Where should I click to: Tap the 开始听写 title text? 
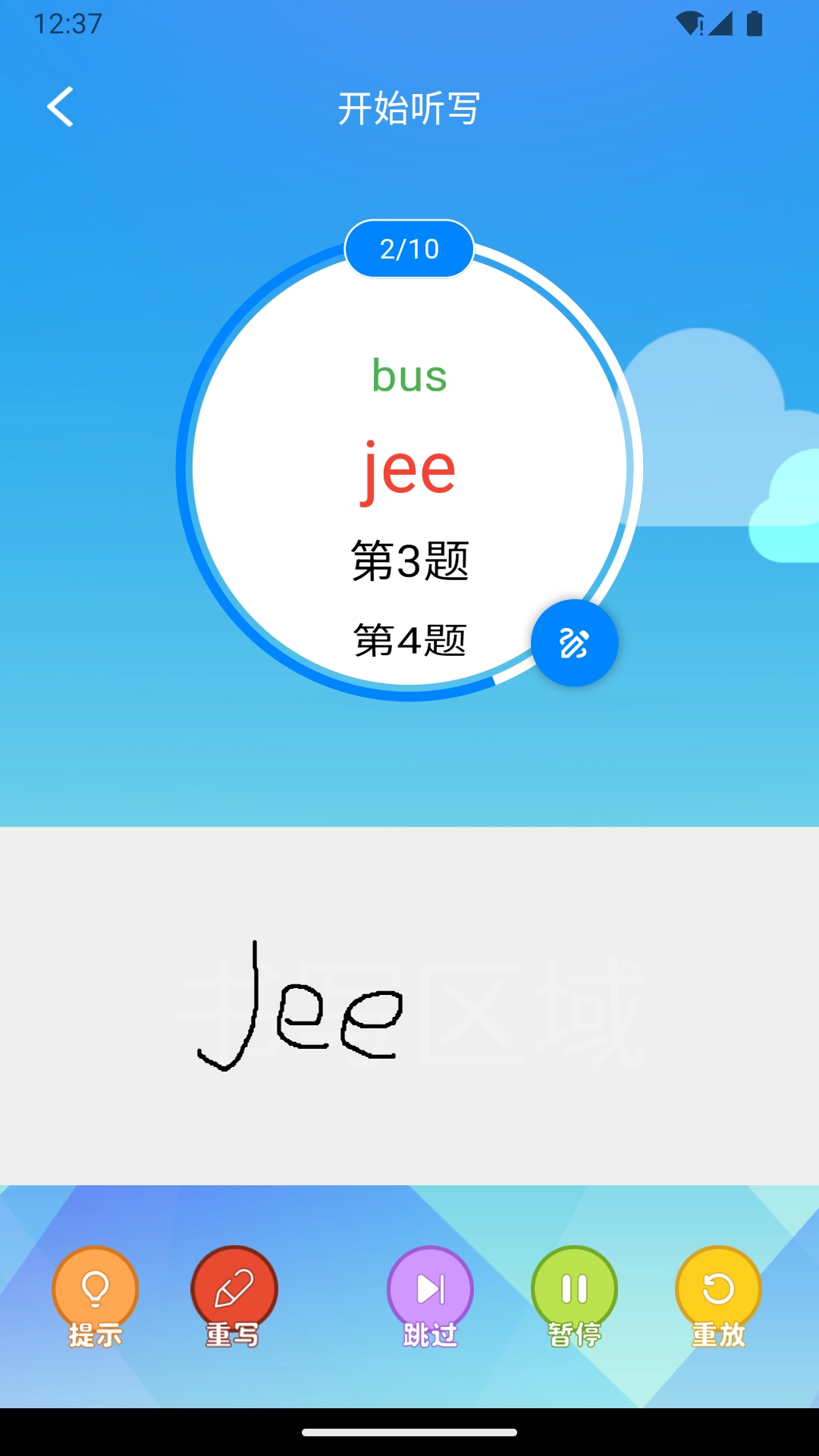409,108
